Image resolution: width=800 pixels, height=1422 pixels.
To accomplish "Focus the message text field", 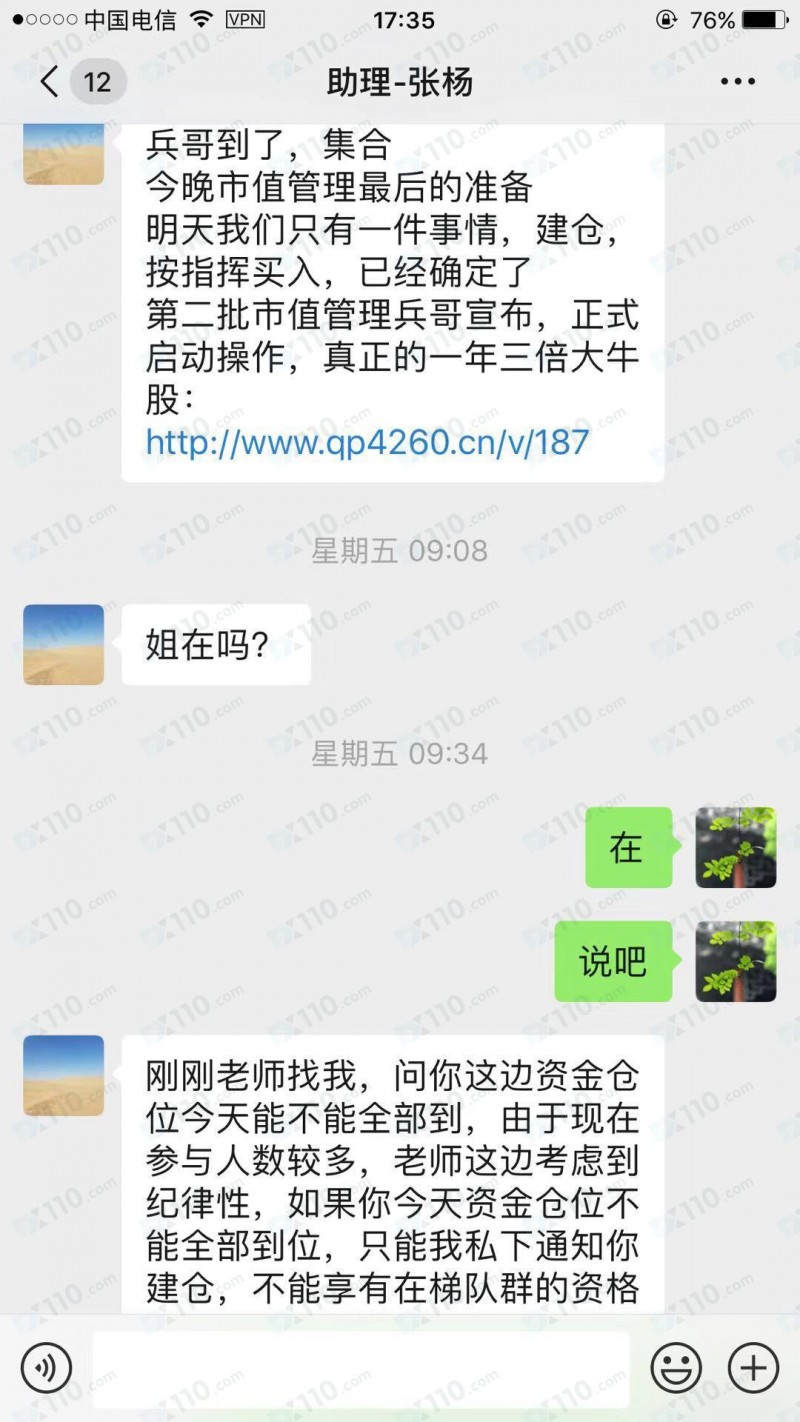I will (360, 1367).
